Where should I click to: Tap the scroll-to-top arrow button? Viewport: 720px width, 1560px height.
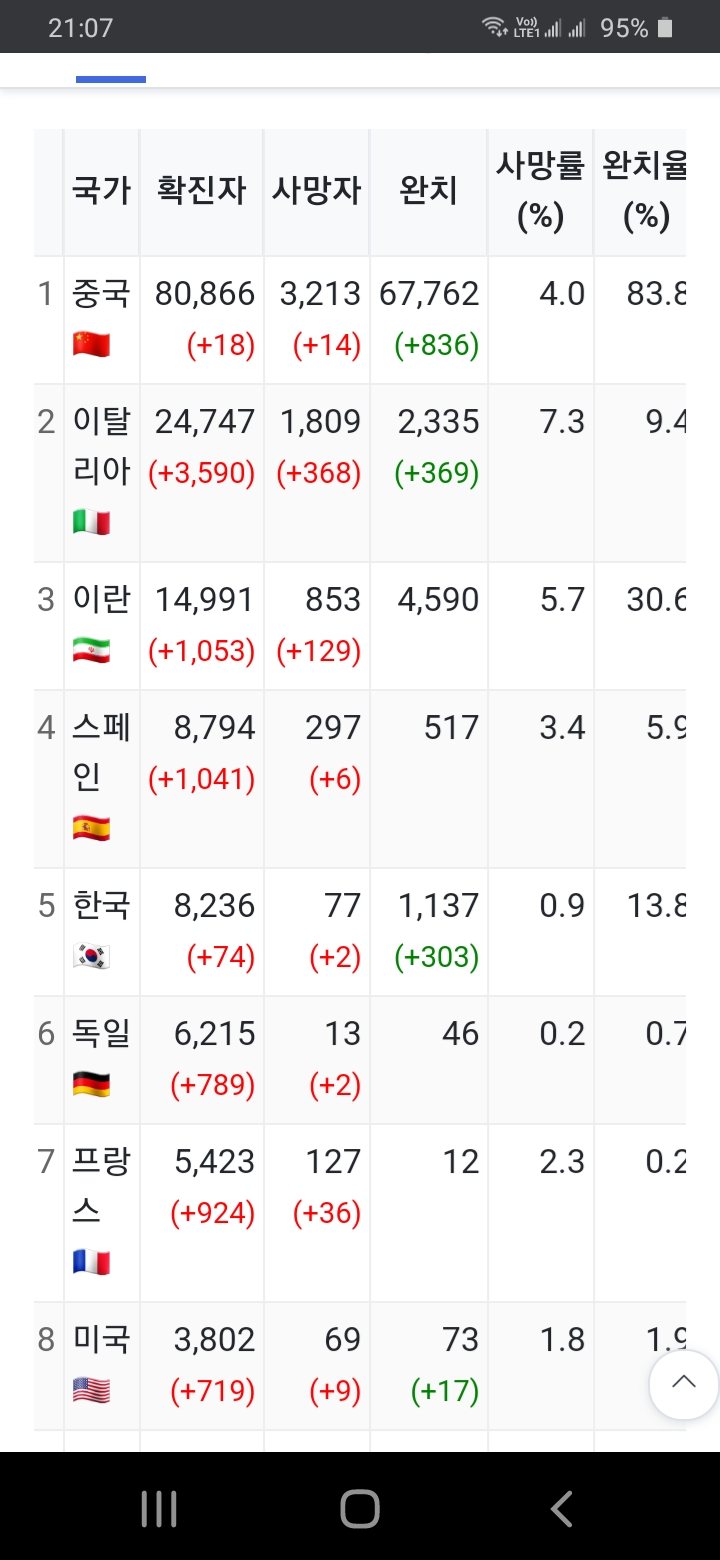[684, 1384]
